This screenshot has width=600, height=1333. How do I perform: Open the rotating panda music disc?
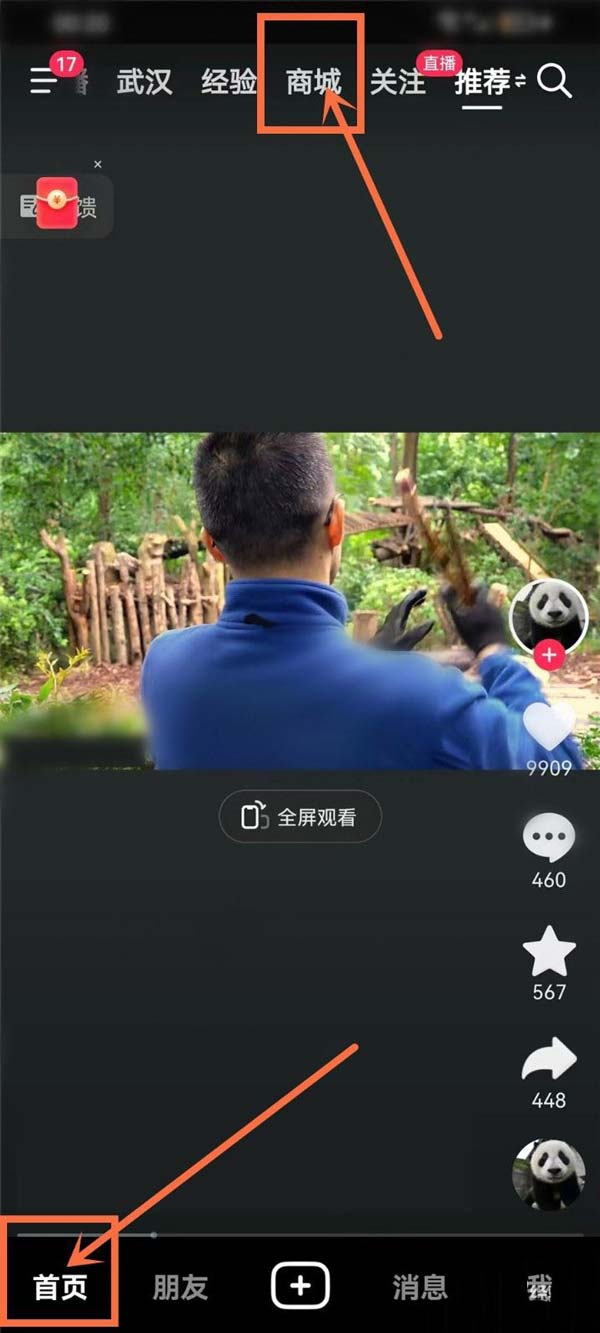pyautogui.click(x=549, y=1174)
